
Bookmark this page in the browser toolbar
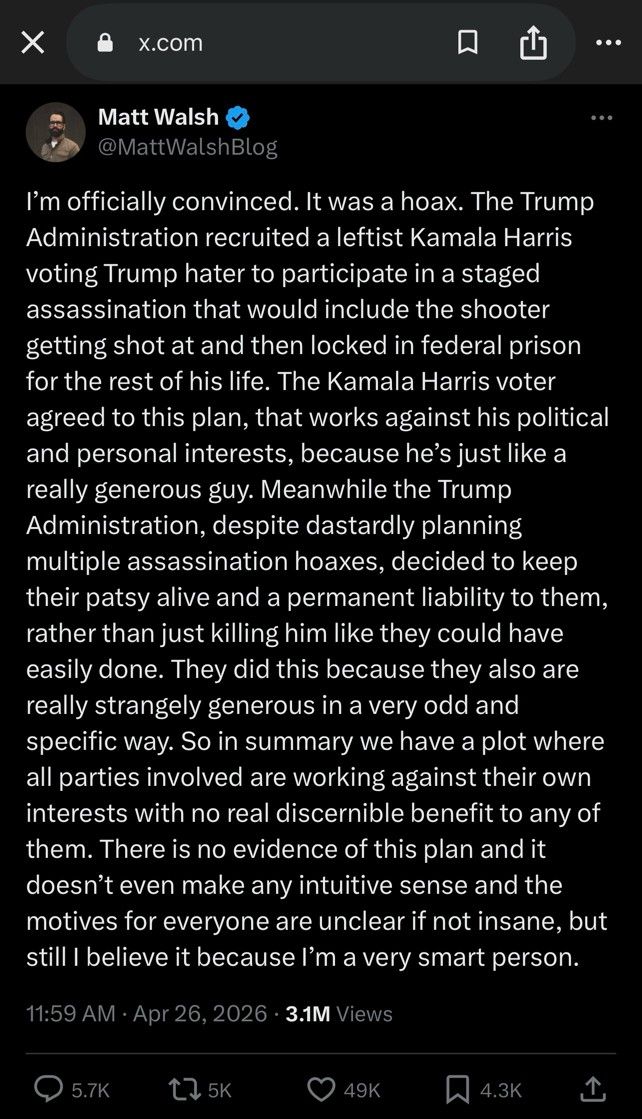[467, 44]
